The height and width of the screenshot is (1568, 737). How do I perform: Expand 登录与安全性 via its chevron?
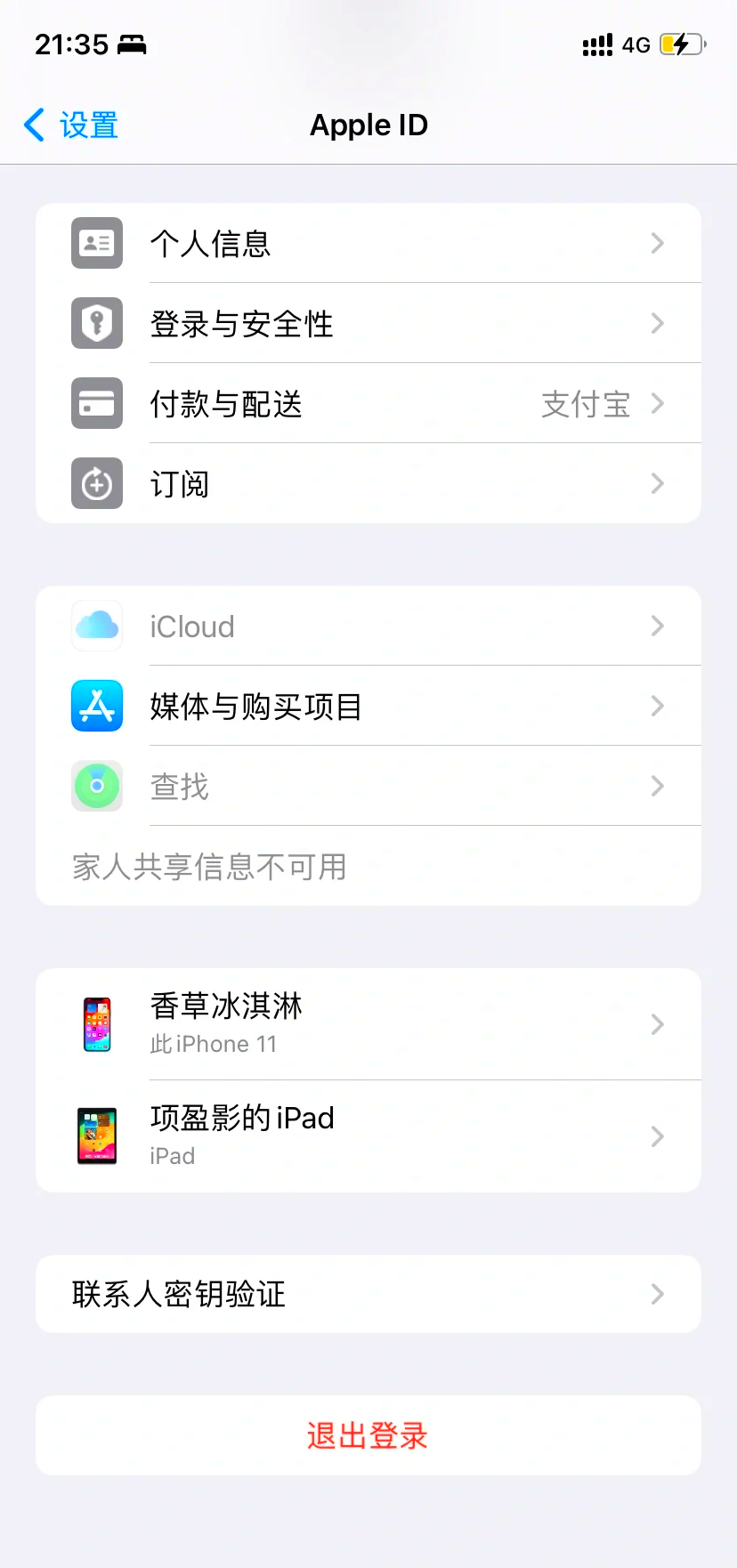[657, 323]
